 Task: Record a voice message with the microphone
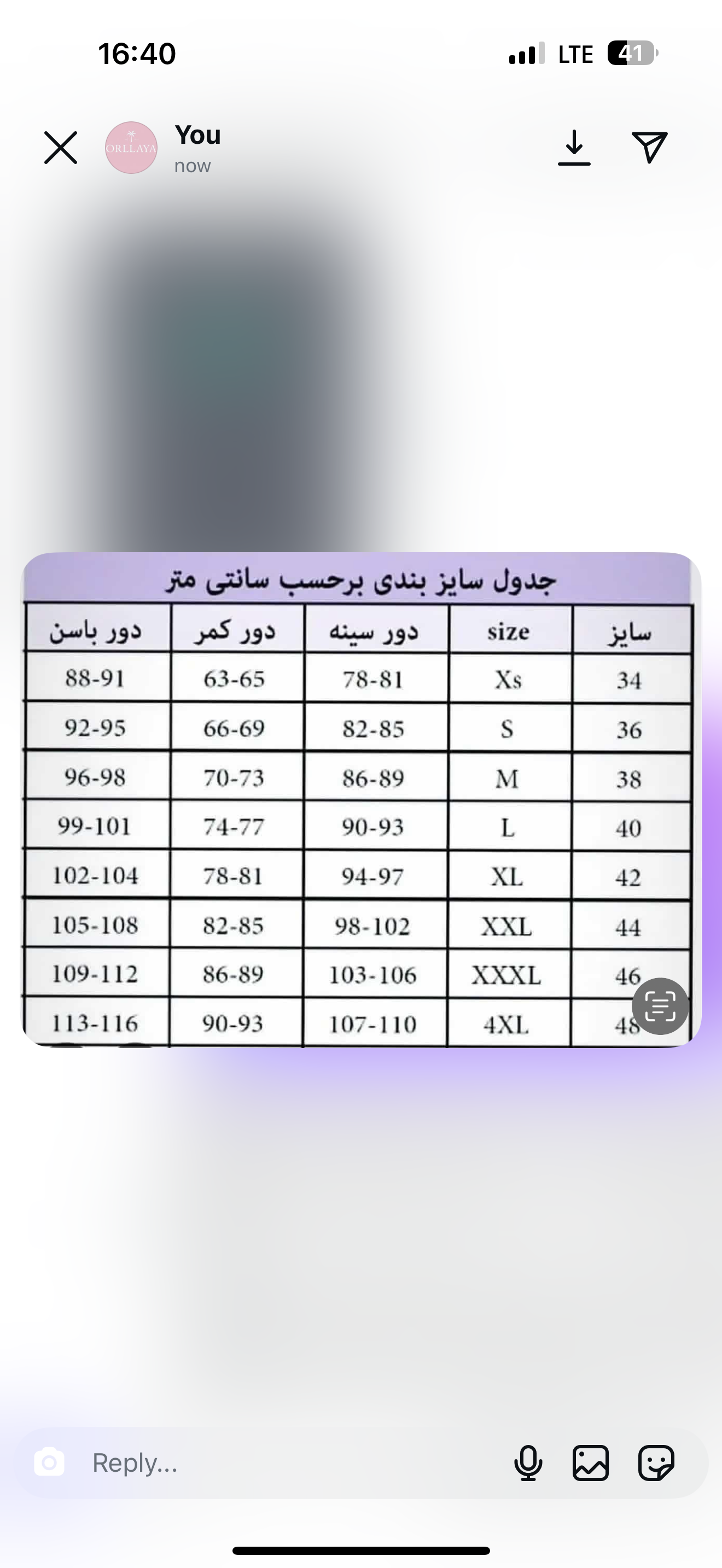[x=528, y=1462]
